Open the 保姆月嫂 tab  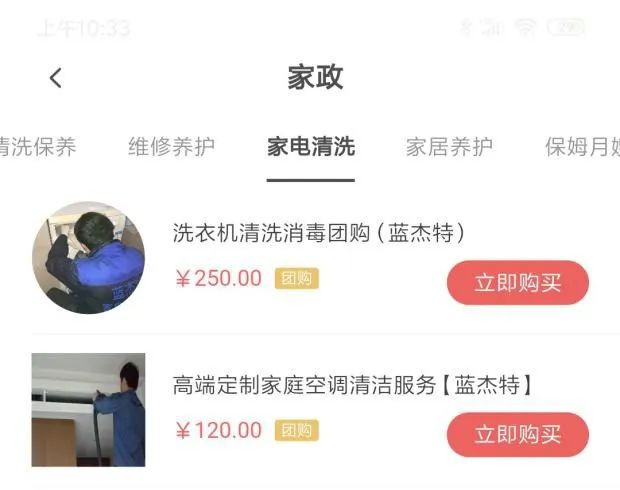[582, 147]
